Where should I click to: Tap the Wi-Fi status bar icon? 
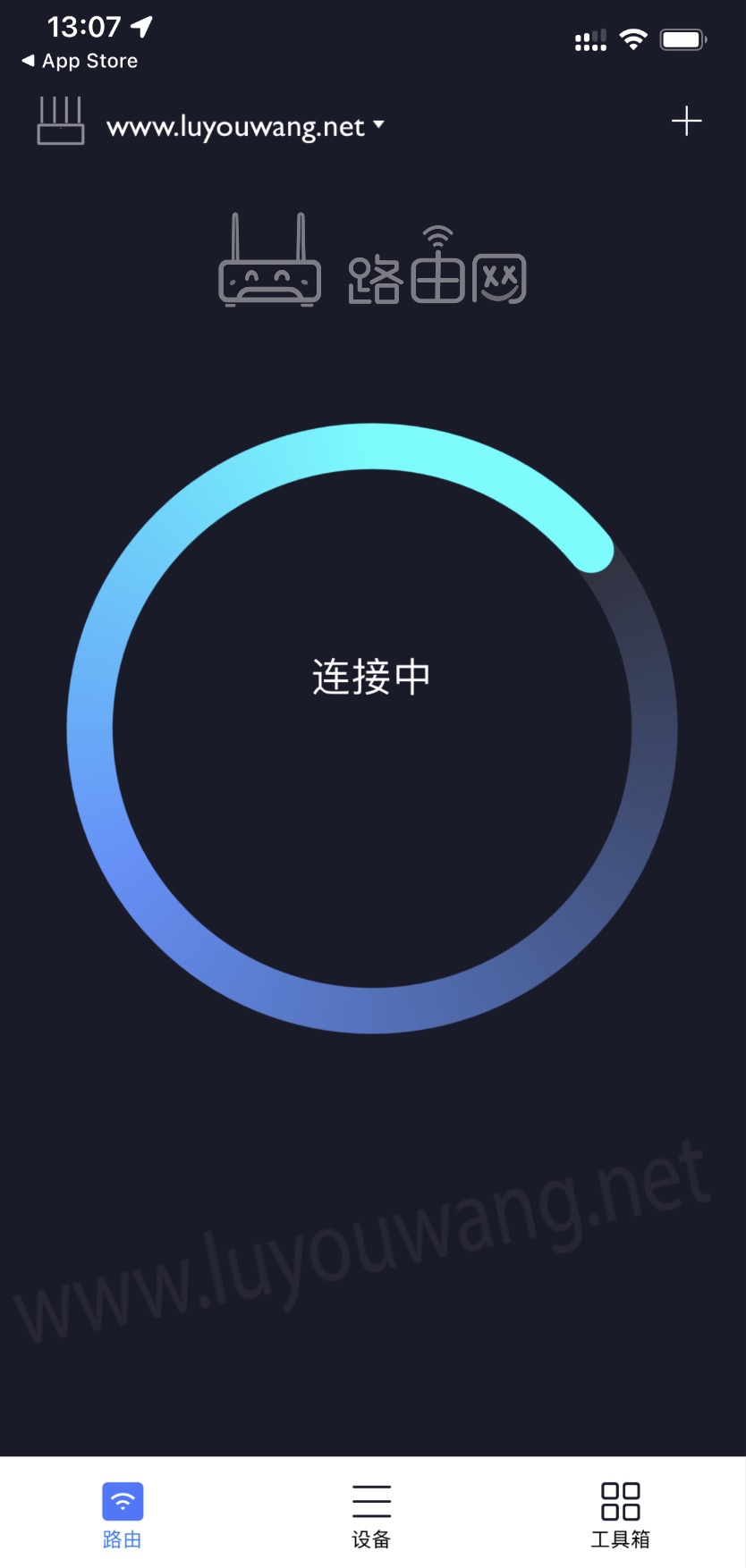pos(634,38)
